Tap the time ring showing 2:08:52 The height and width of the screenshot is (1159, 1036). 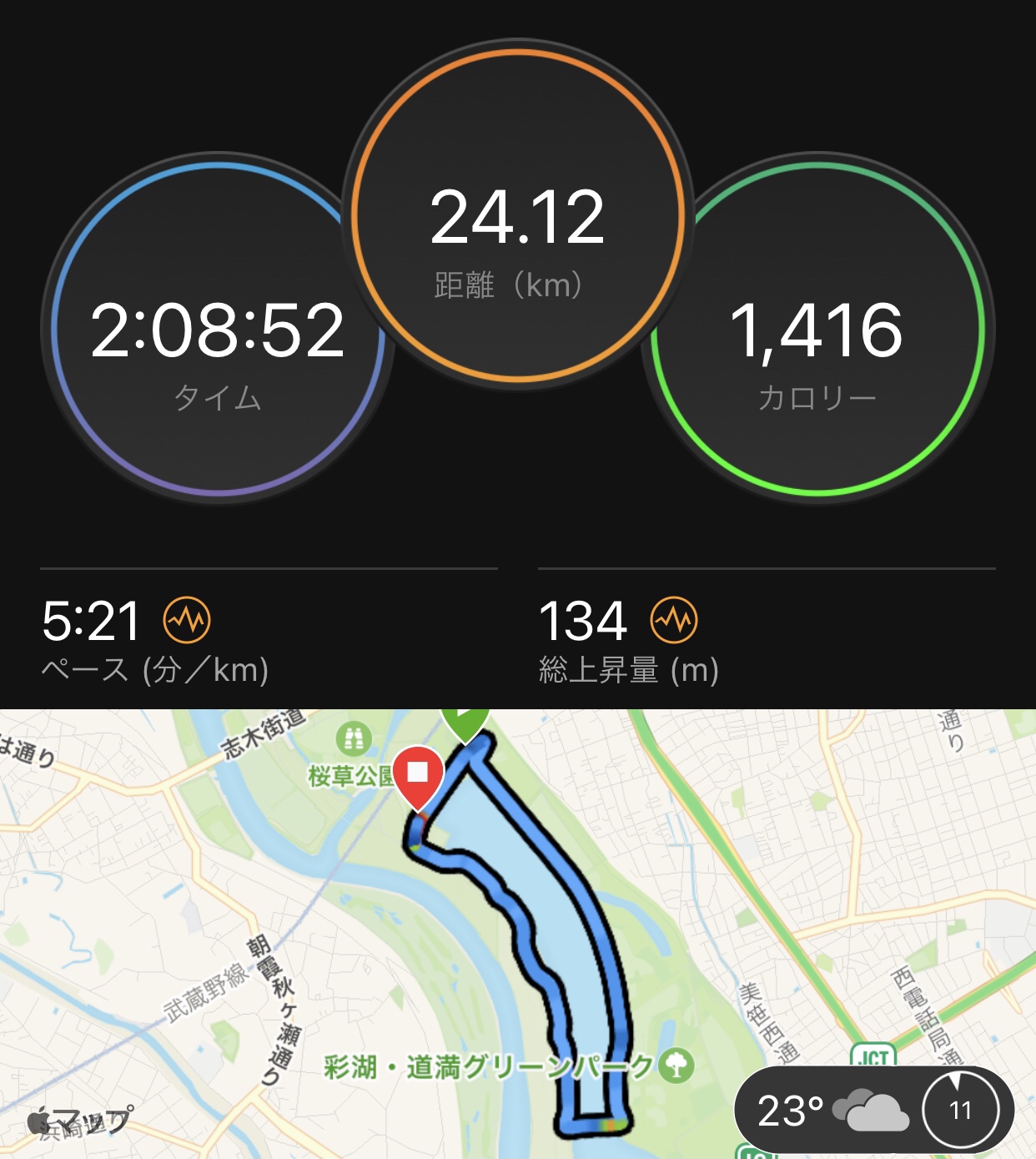[219, 329]
